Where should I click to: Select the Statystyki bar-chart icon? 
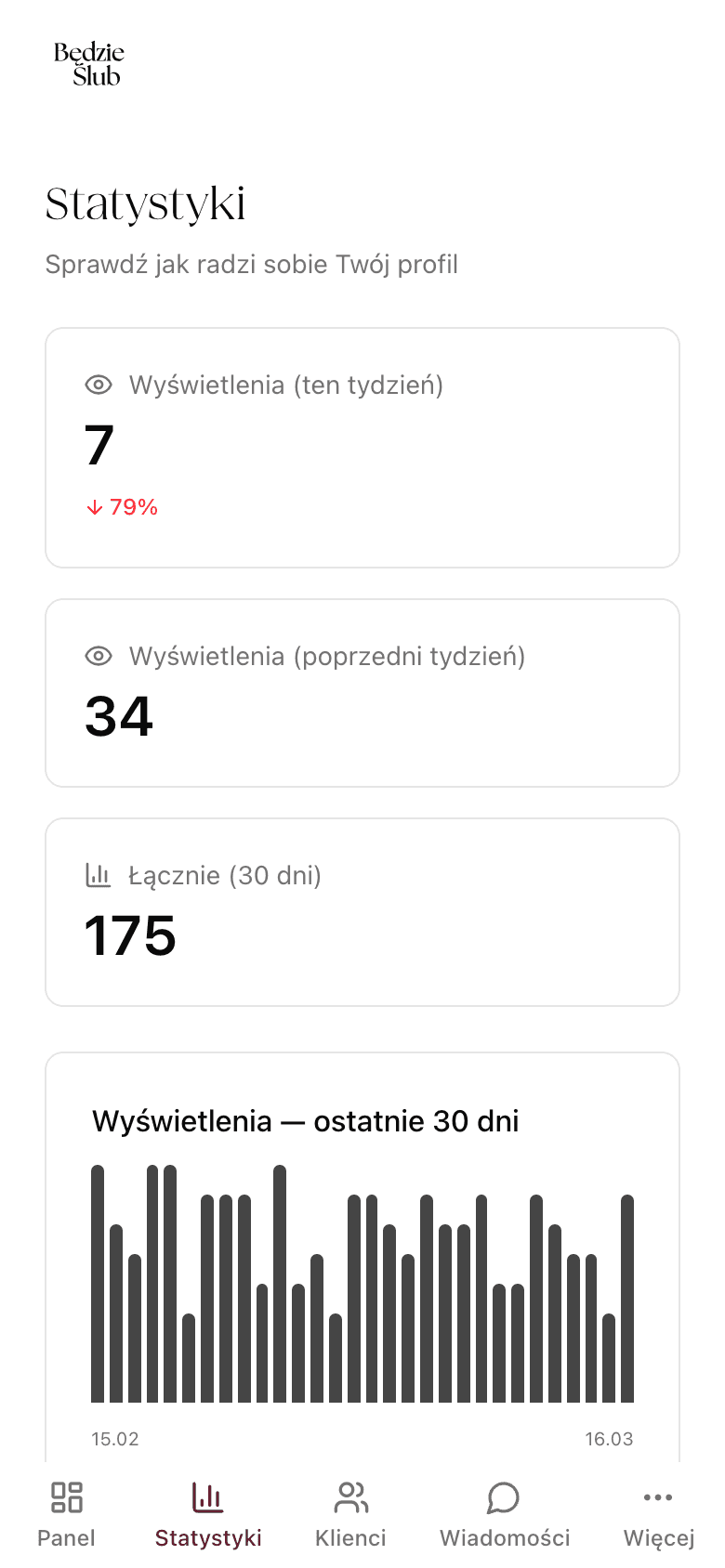tap(208, 1496)
